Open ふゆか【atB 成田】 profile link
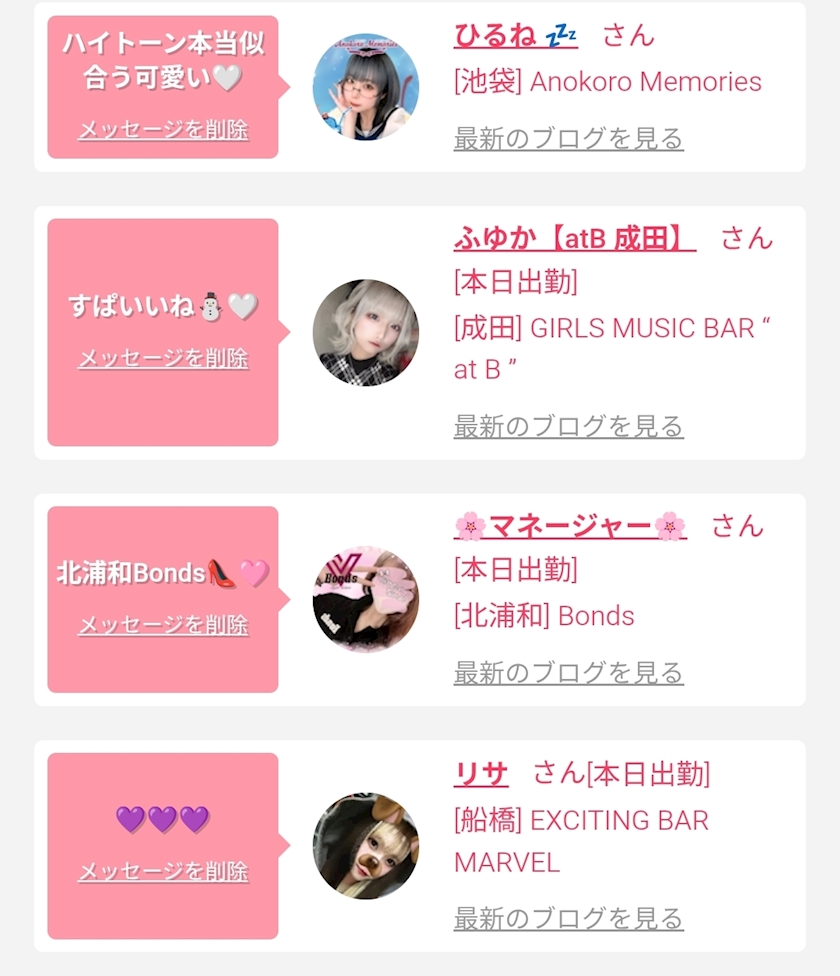Screen dimensions: 840x976 click(x=575, y=238)
